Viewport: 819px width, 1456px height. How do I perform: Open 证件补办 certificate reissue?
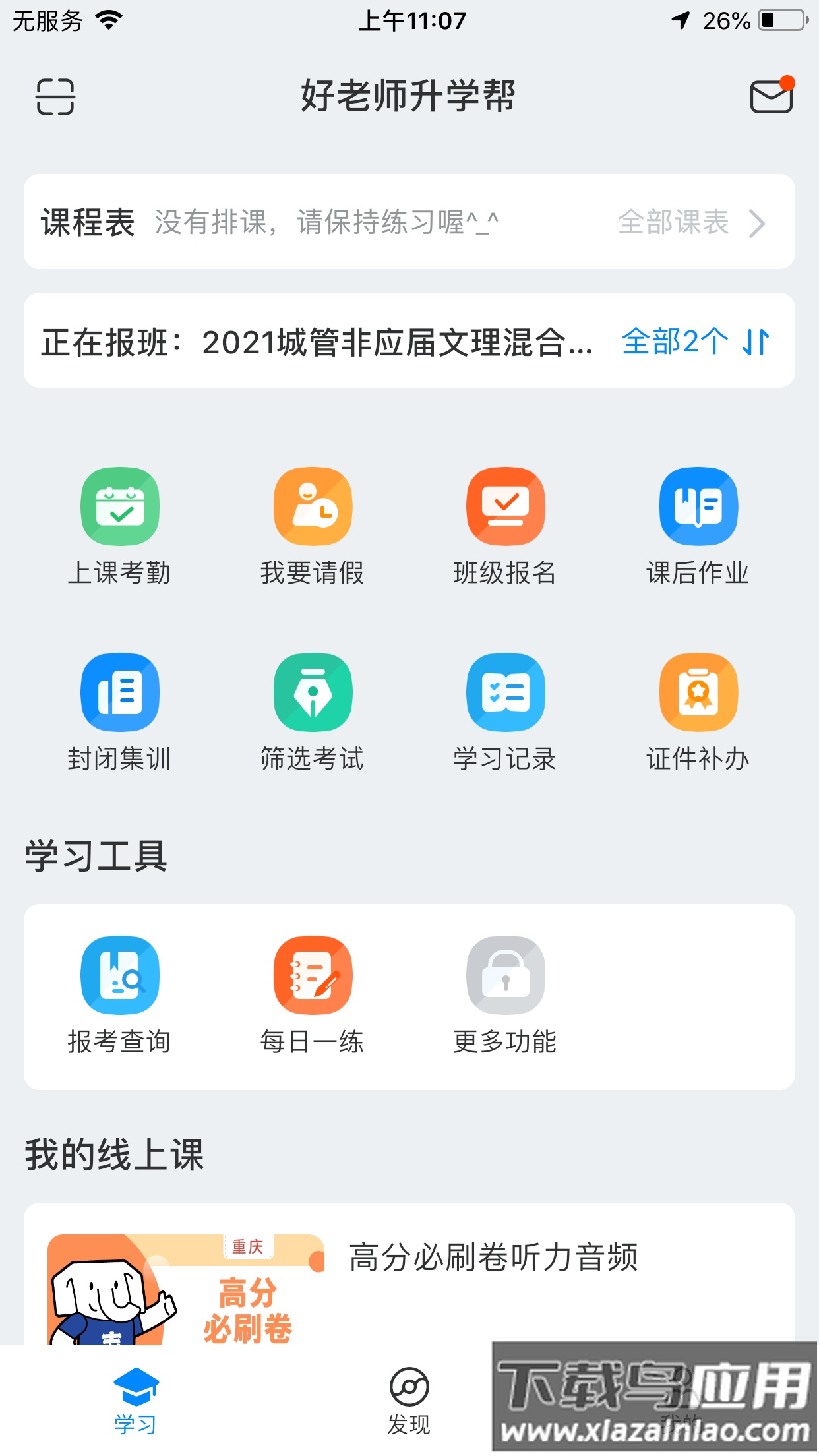[698, 711]
